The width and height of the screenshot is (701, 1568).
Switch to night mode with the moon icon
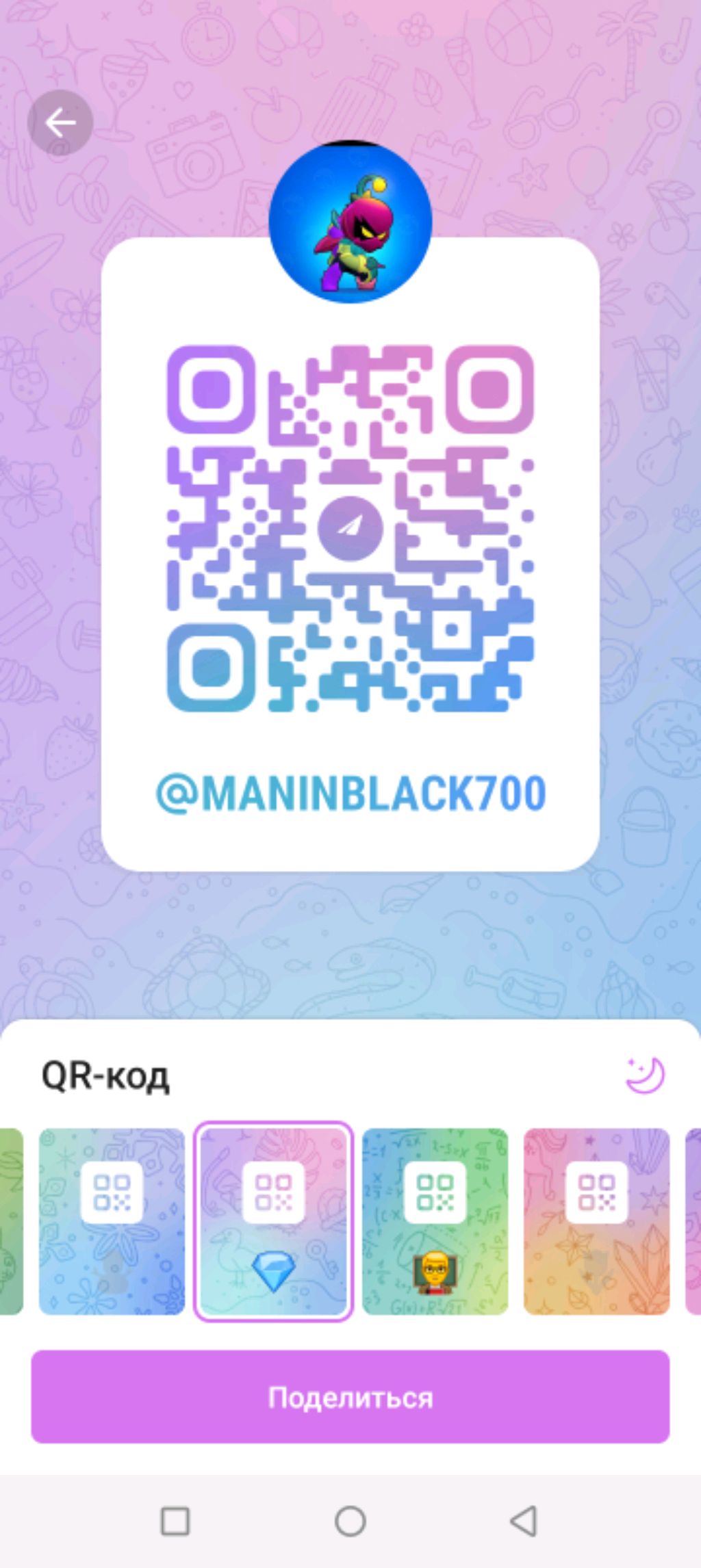coord(645,1075)
